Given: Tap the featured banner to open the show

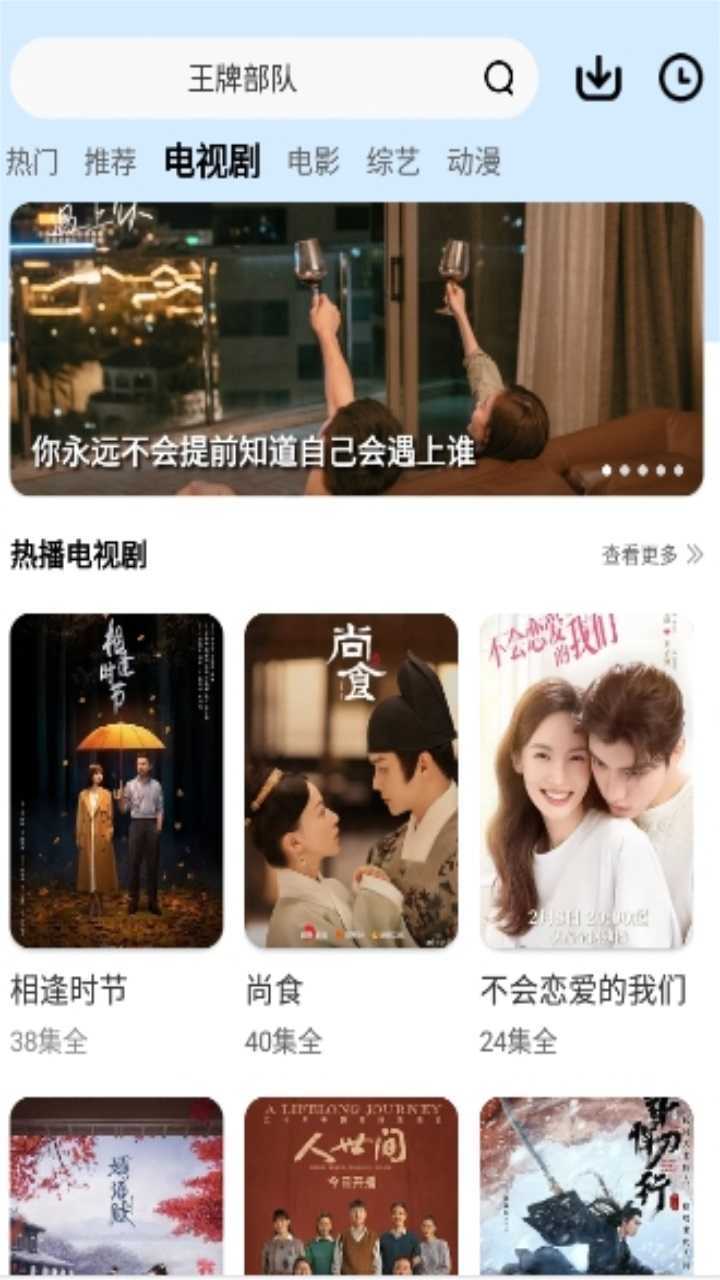Looking at the screenshot, I should click(360, 340).
